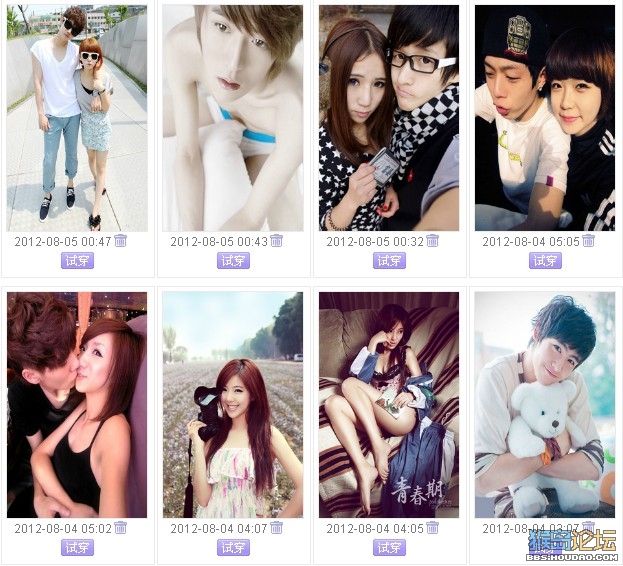The image size is (623, 566).
Task: Tap 试穿 under the 2012-08-05 00:43 photo
Action: [x=233, y=261]
